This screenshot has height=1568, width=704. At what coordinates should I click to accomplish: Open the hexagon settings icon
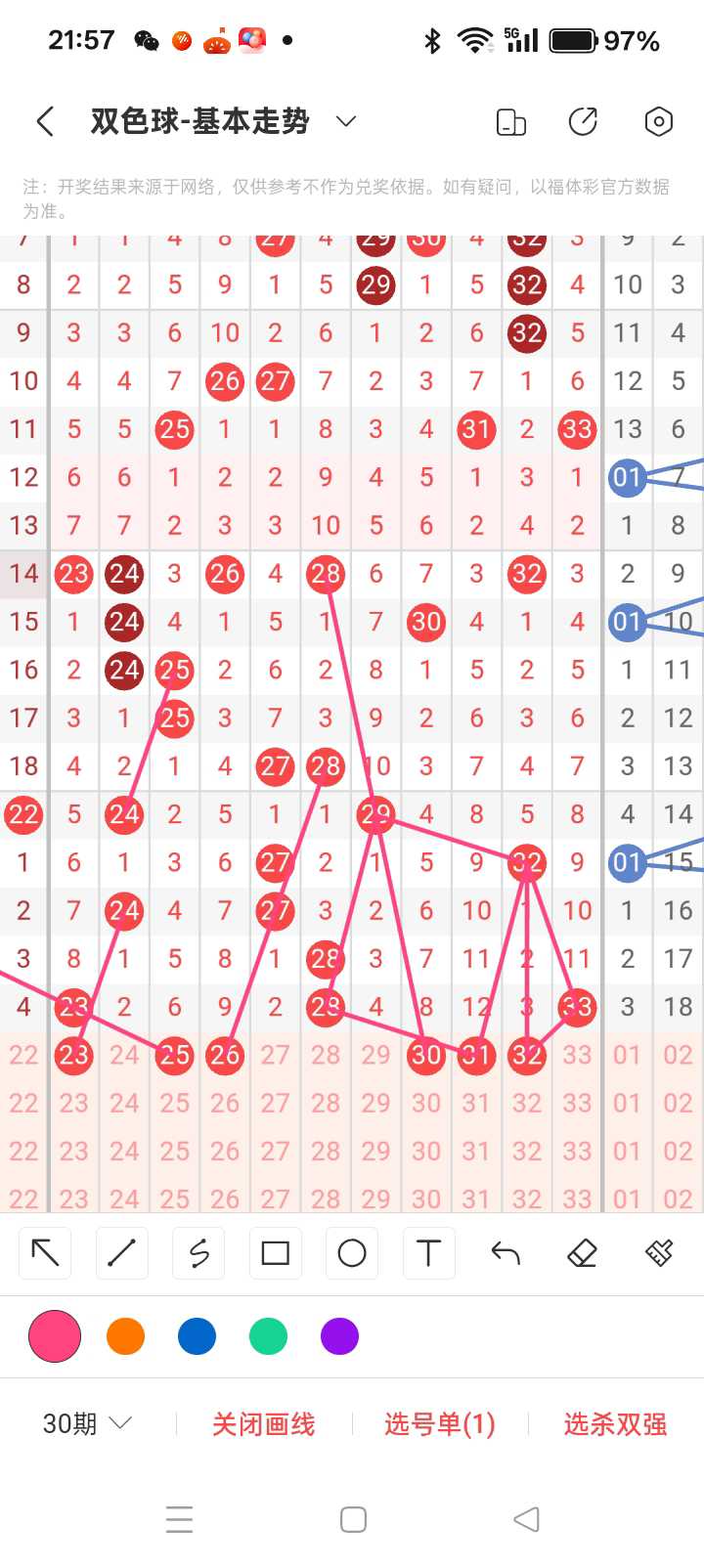(x=659, y=121)
